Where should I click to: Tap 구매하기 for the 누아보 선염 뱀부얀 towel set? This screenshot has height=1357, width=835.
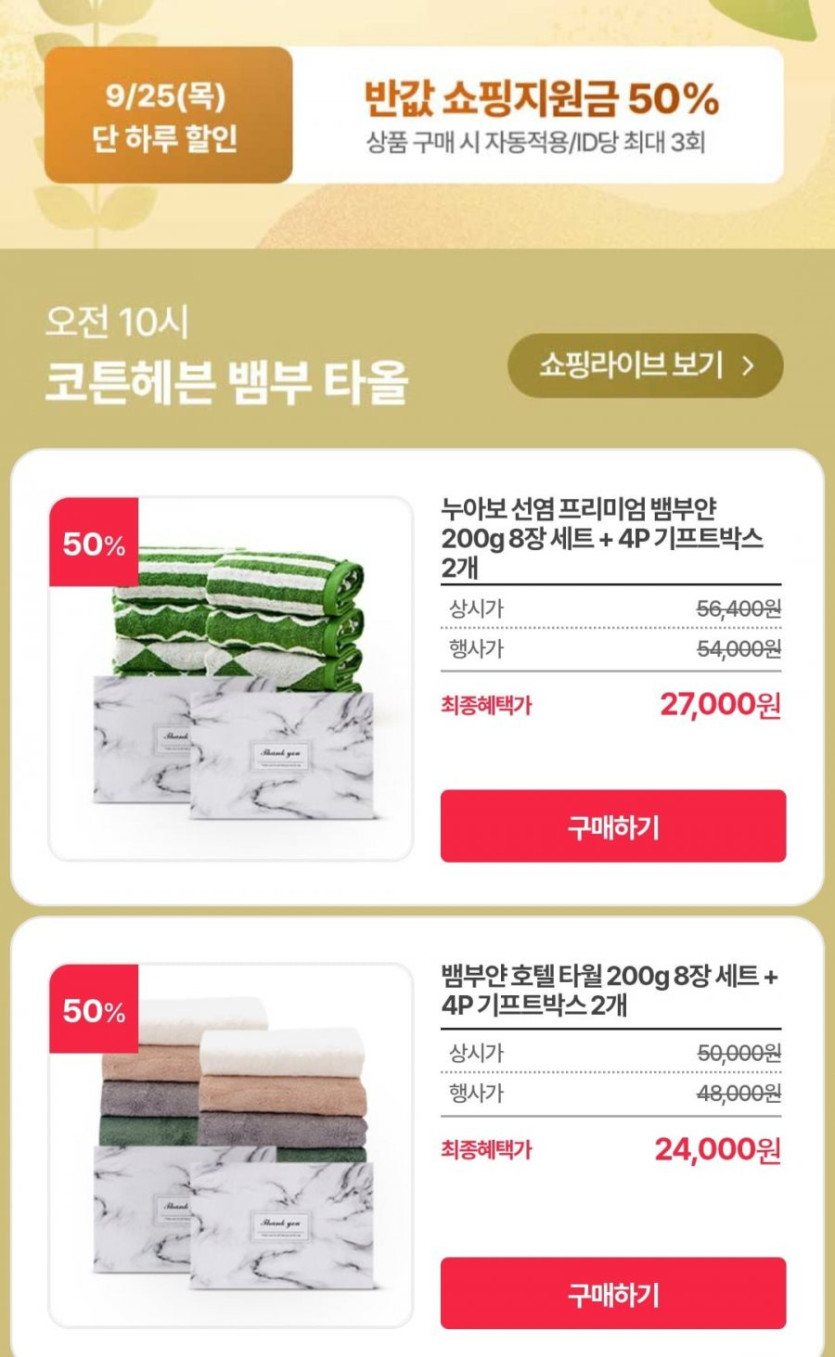[x=613, y=826]
